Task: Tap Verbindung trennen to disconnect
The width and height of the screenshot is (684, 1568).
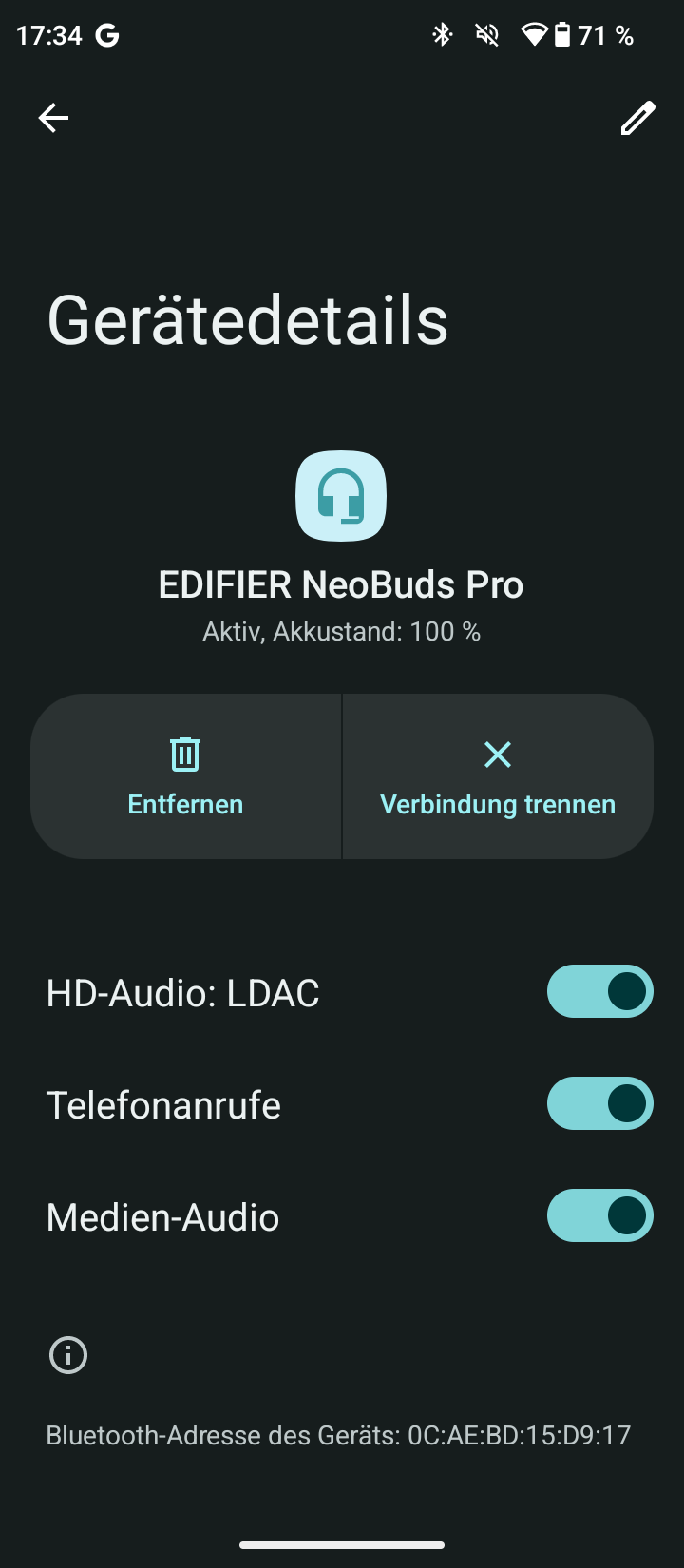Action: tap(498, 776)
